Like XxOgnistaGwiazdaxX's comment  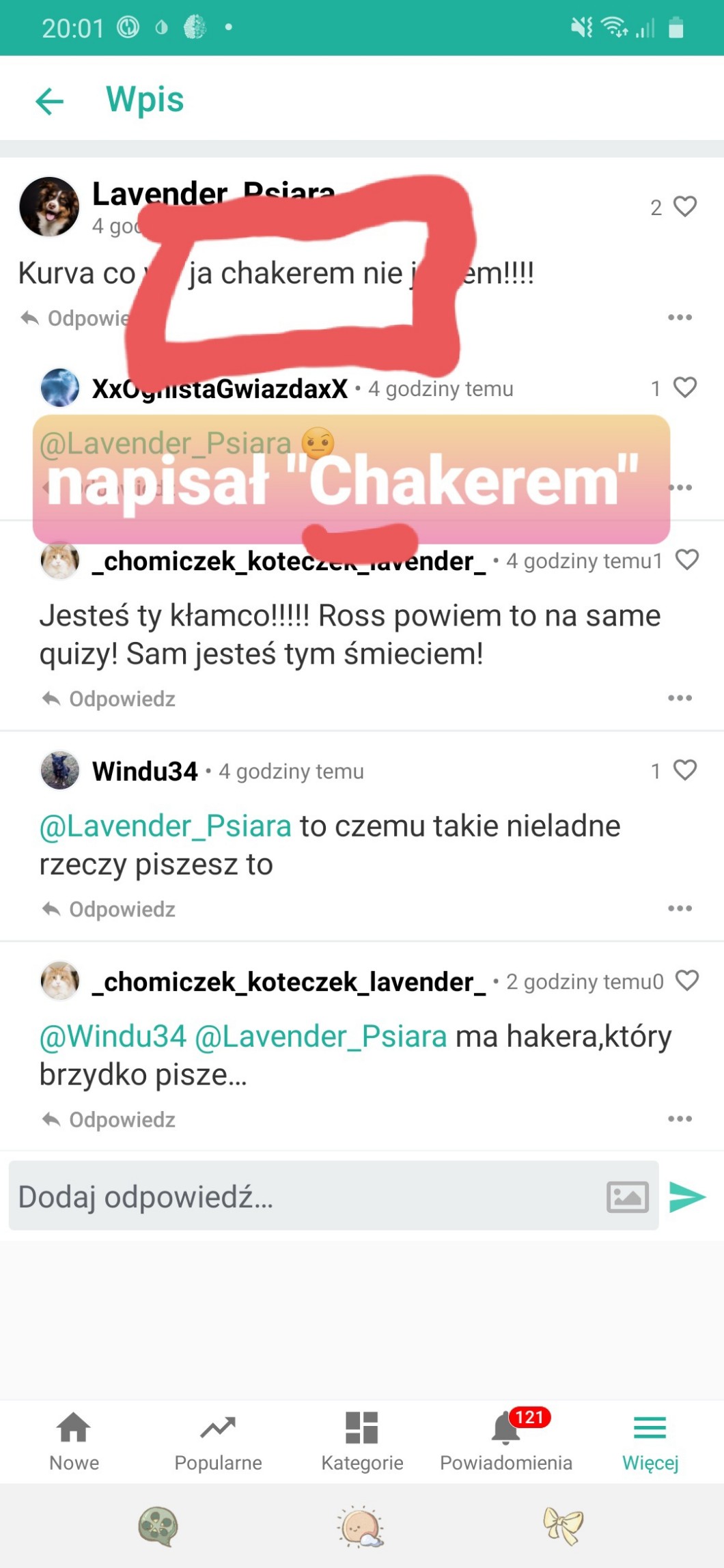click(684, 387)
